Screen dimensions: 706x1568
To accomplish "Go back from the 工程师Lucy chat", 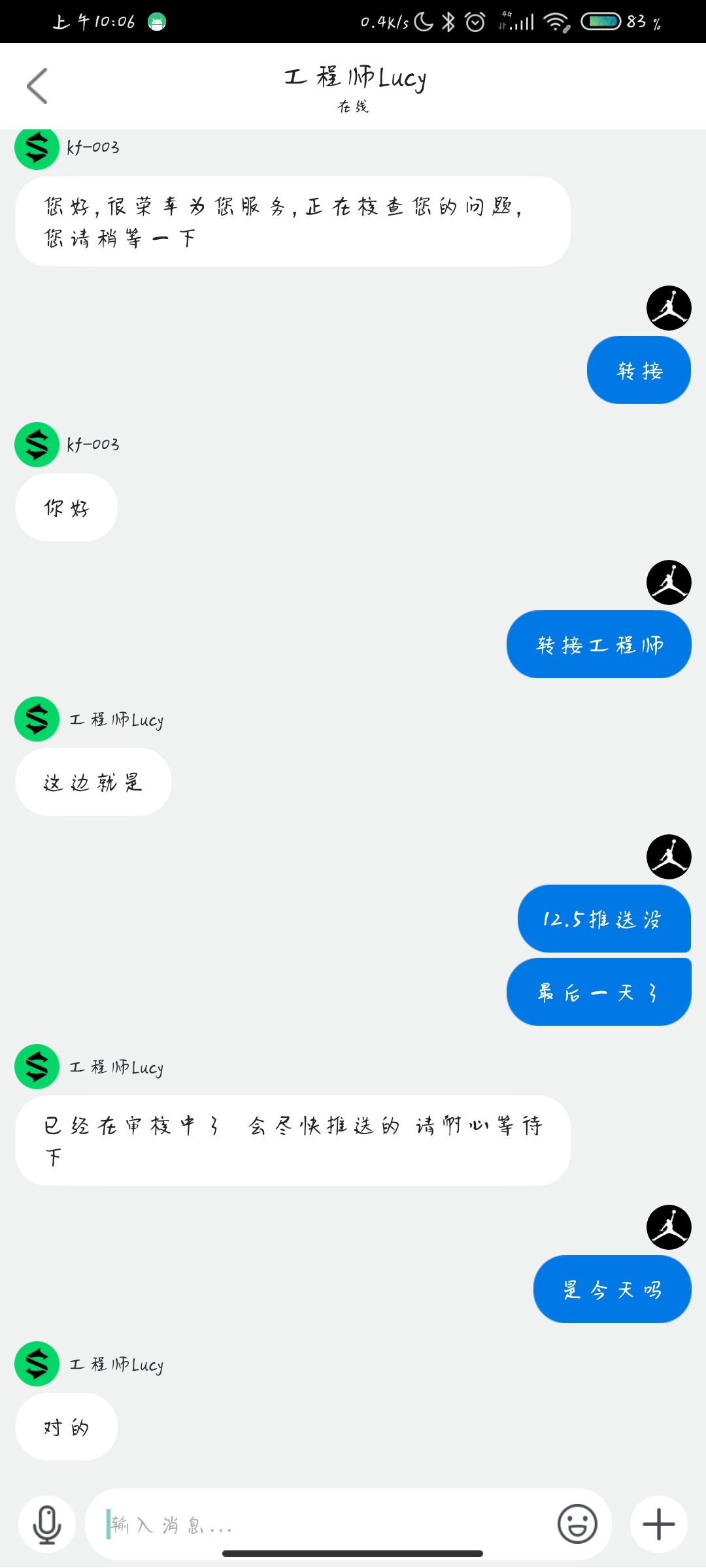I will tap(37, 86).
